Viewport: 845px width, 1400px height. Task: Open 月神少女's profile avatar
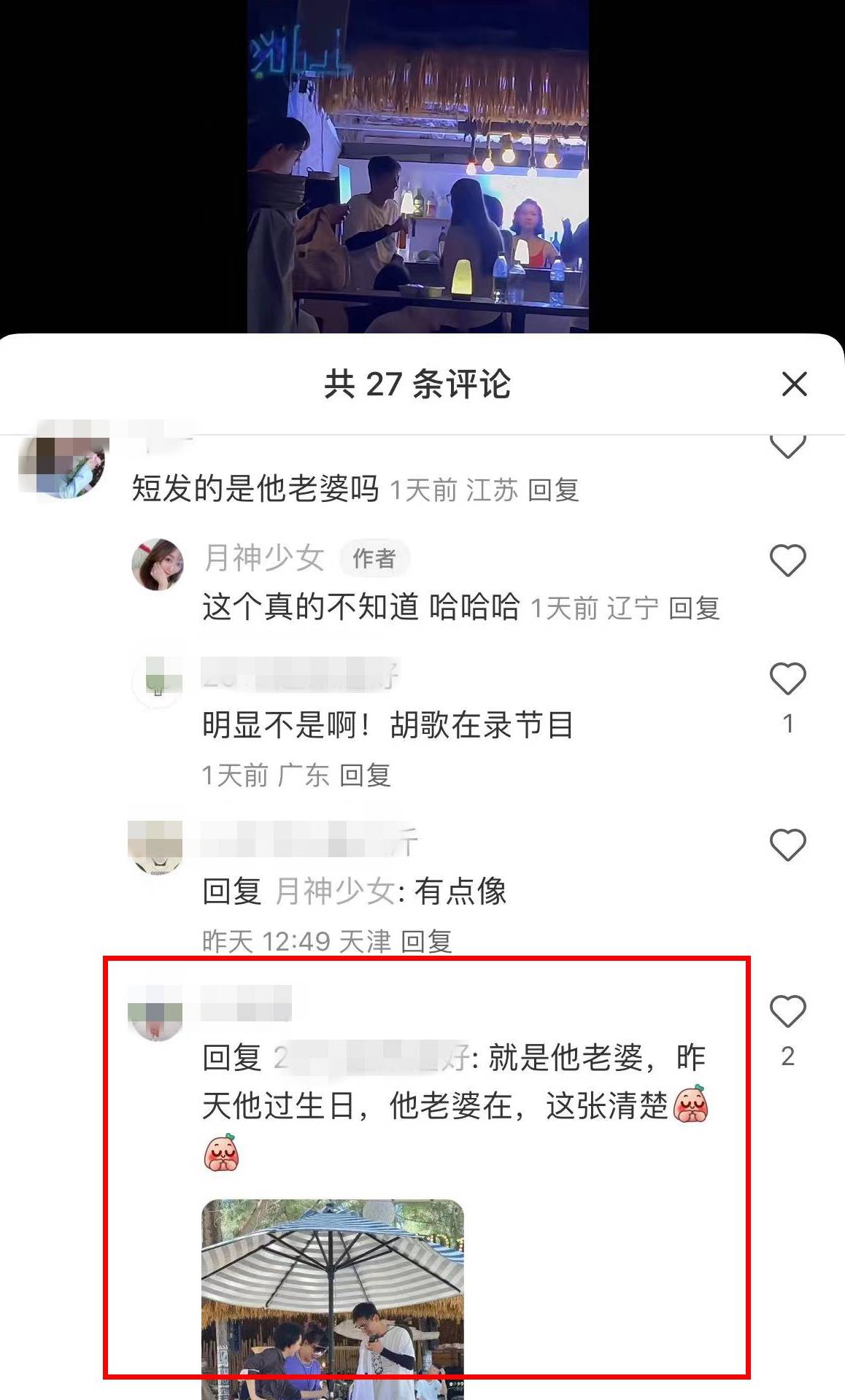point(158,565)
